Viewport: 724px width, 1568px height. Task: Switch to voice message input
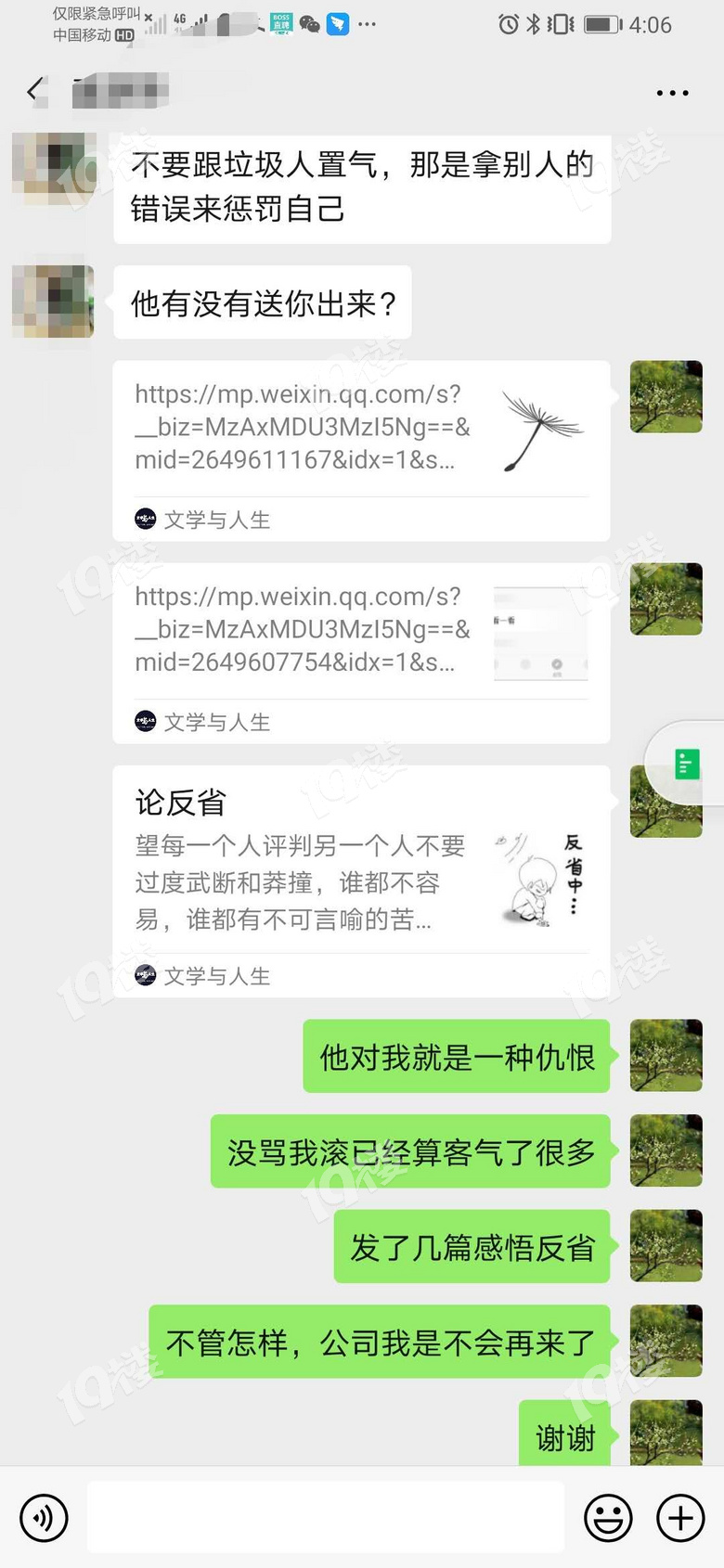click(x=44, y=1518)
